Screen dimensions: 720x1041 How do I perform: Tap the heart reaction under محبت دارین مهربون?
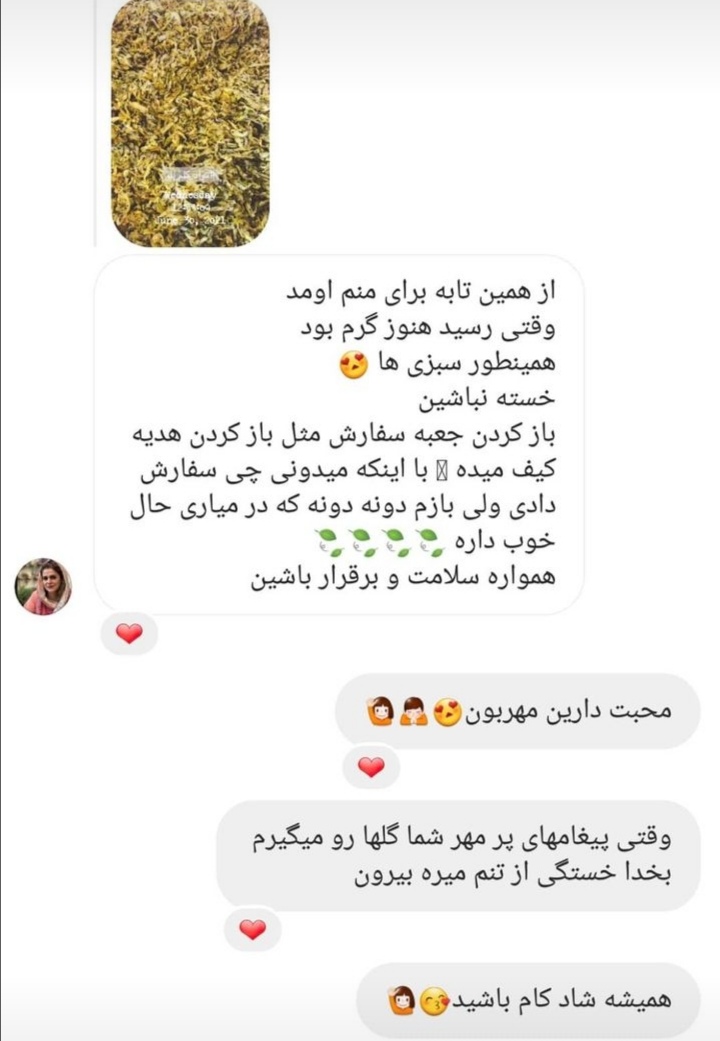371,767
